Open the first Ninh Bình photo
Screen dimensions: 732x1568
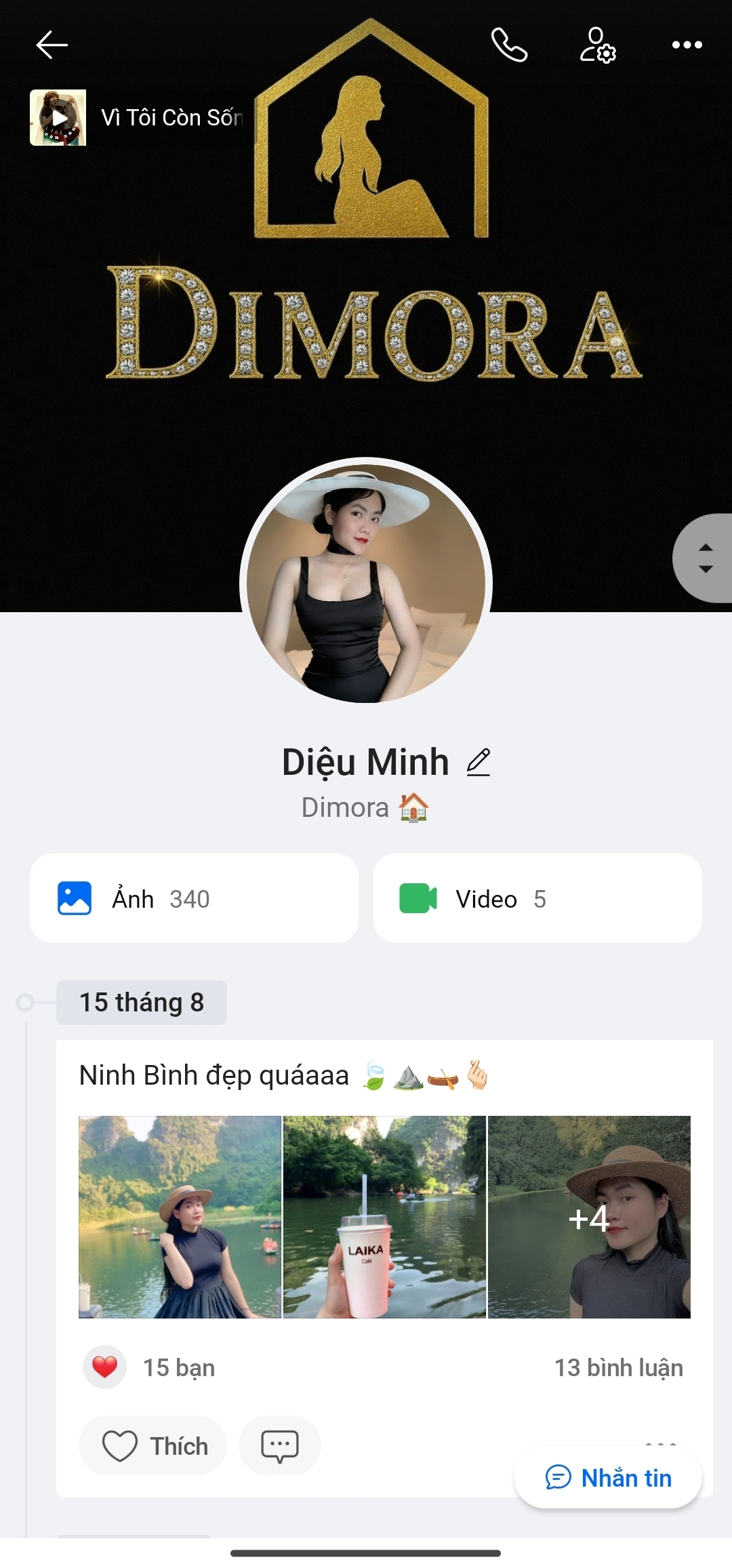[179, 1217]
